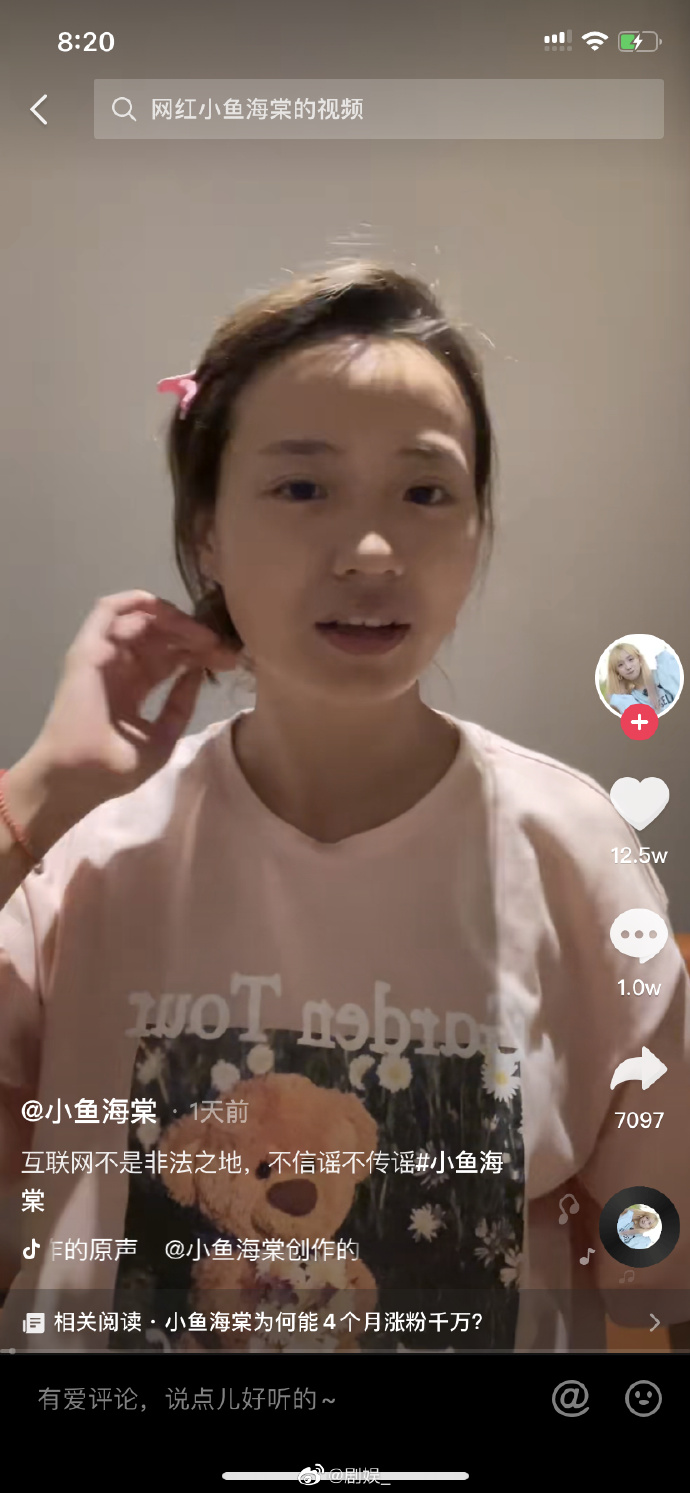Open the creator's profile avatar
Screen dimensions: 690x1493
(x=639, y=676)
